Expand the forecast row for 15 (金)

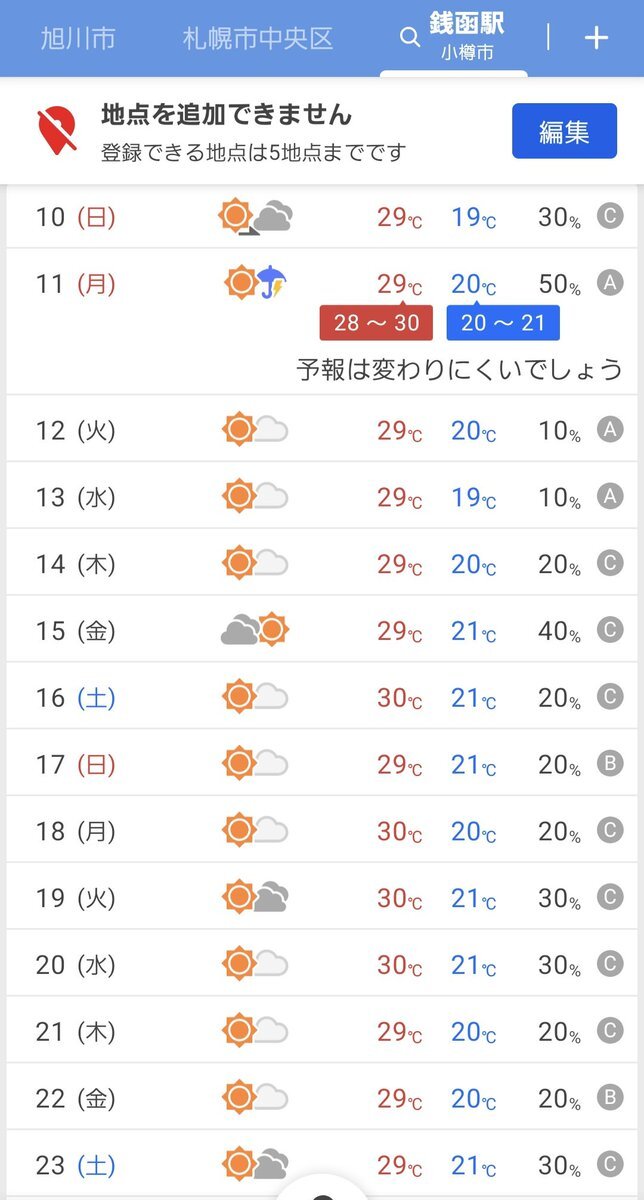[x=322, y=630]
